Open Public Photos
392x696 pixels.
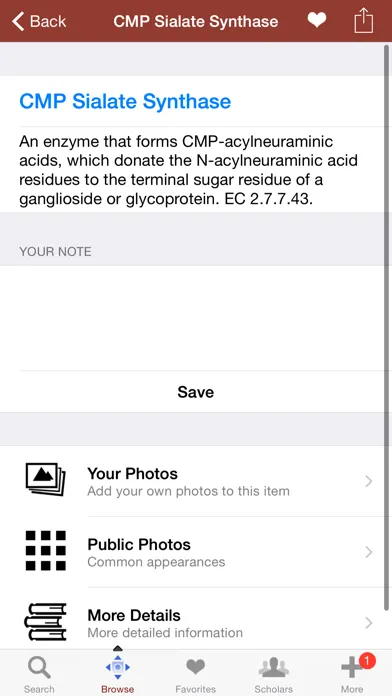pos(196,552)
